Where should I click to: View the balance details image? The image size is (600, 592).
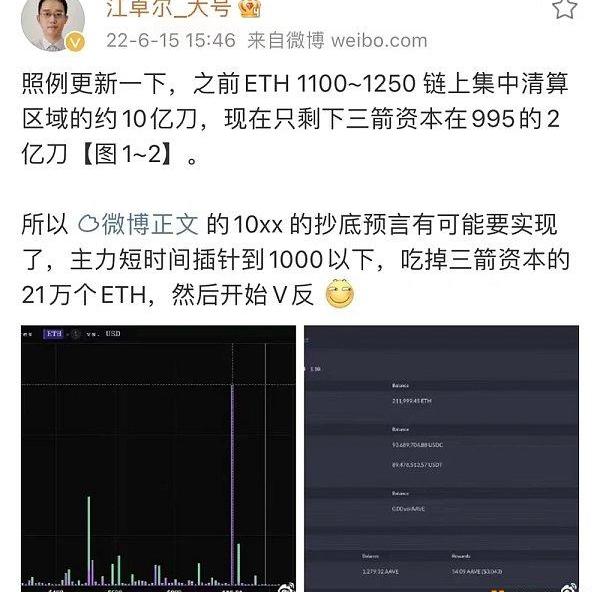point(442,458)
